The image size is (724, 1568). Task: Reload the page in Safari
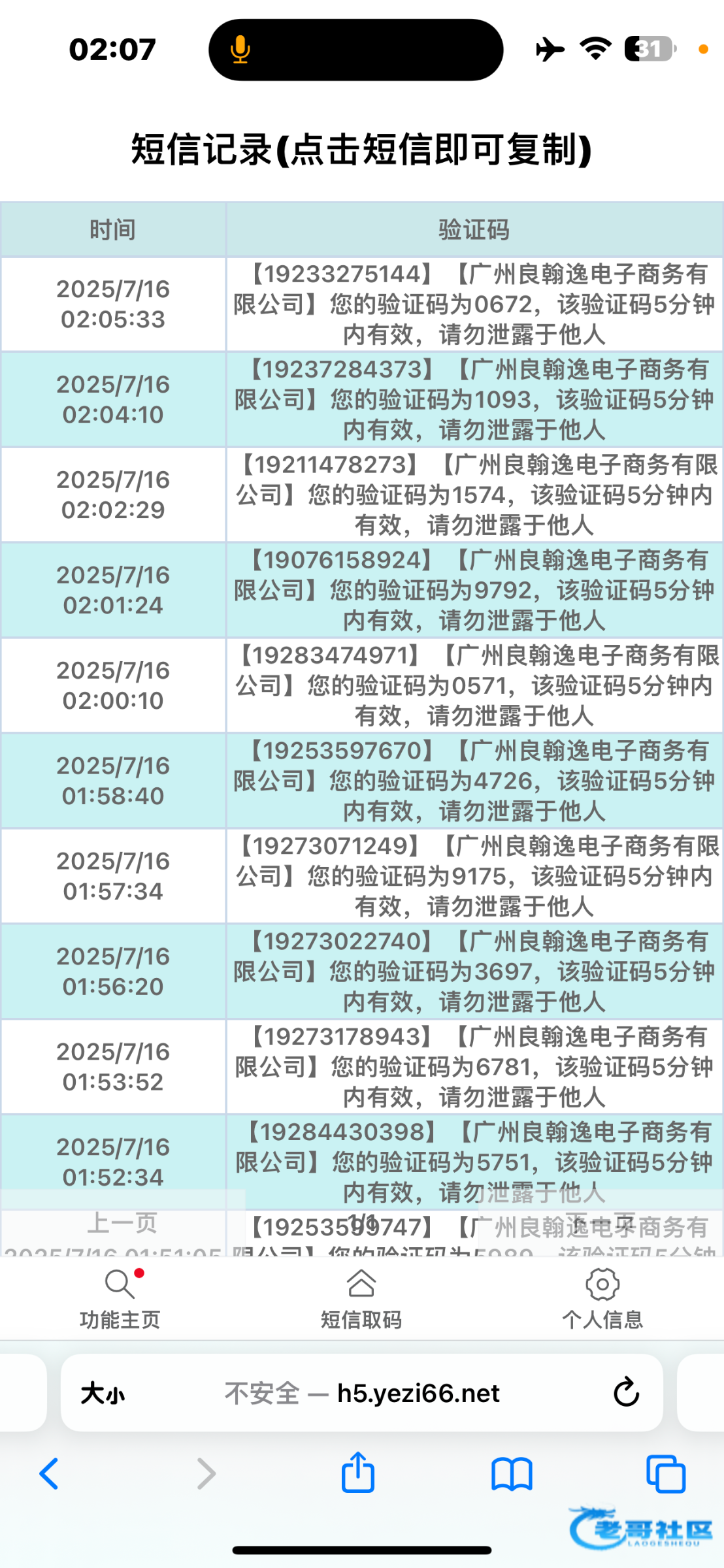tap(626, 1393)
